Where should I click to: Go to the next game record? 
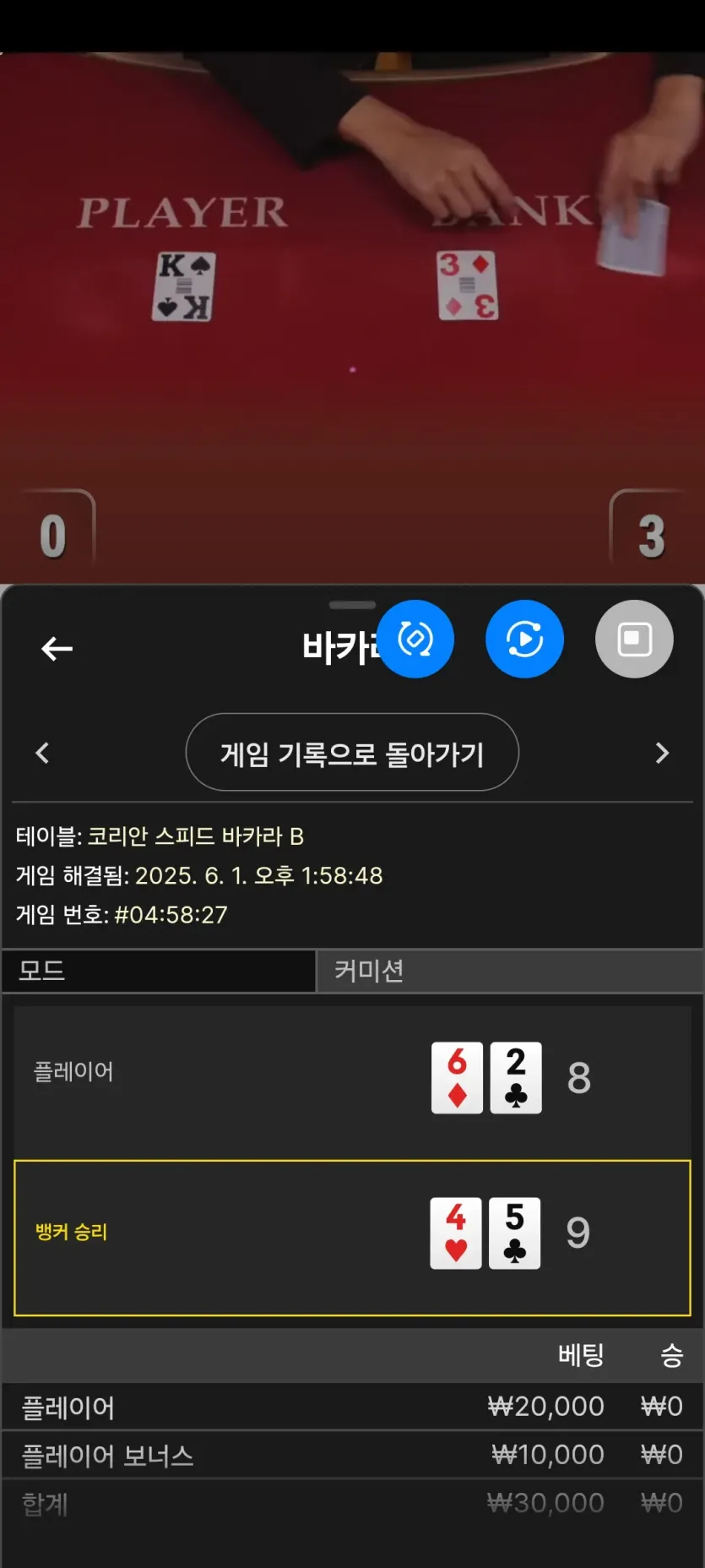point(662,753)
